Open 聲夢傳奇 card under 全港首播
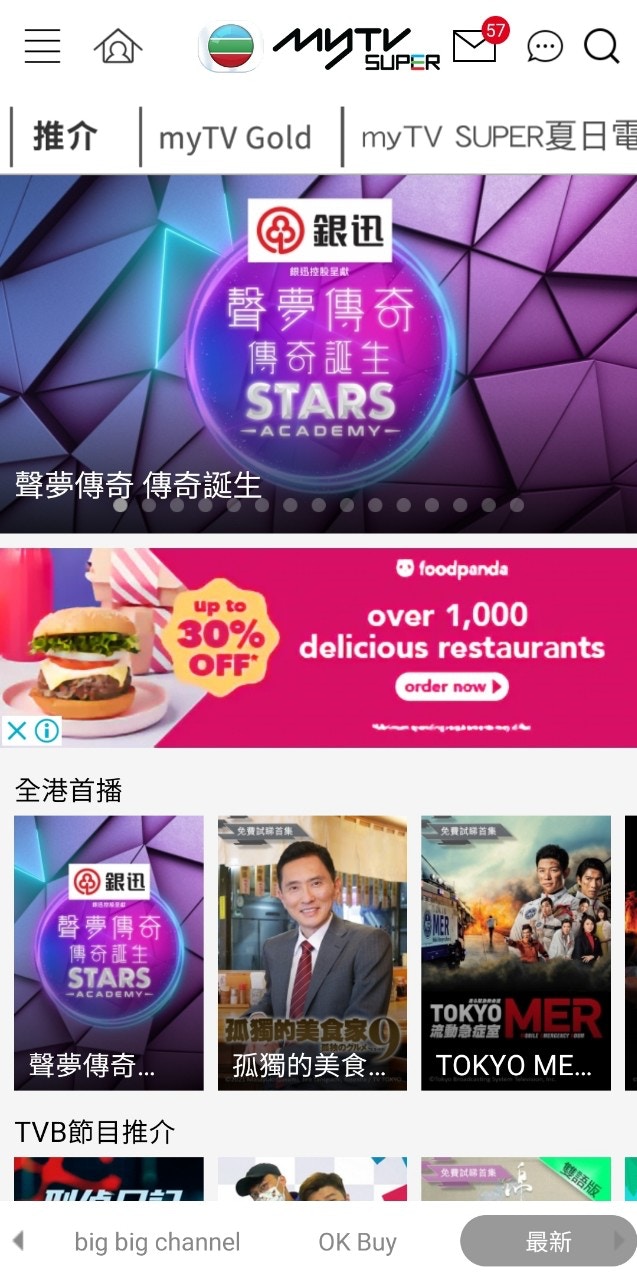637x1280 pixels. tap(108, 952)
